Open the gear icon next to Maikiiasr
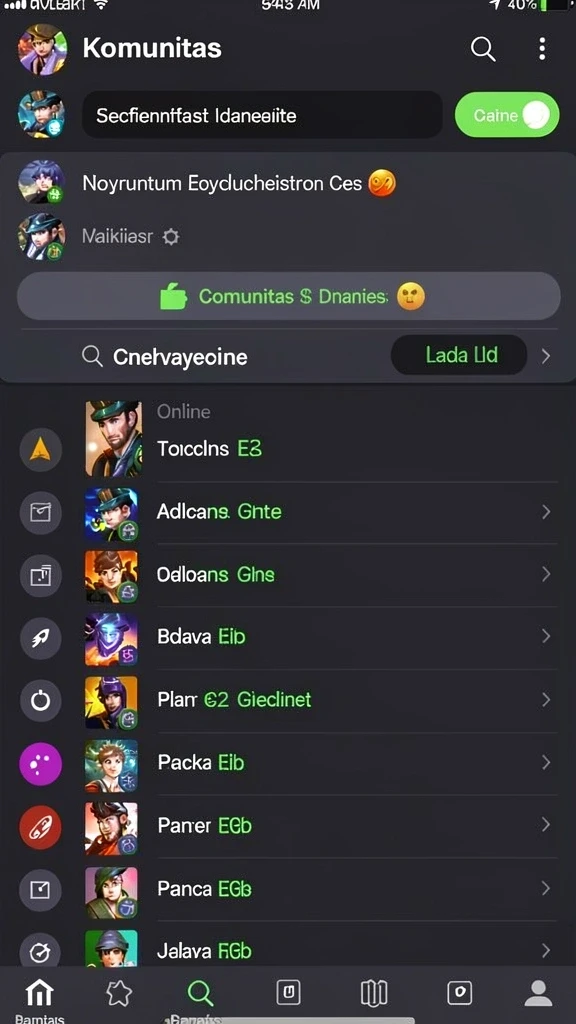This screenshot has width=576, height=1024. click(x=171, y=236)
